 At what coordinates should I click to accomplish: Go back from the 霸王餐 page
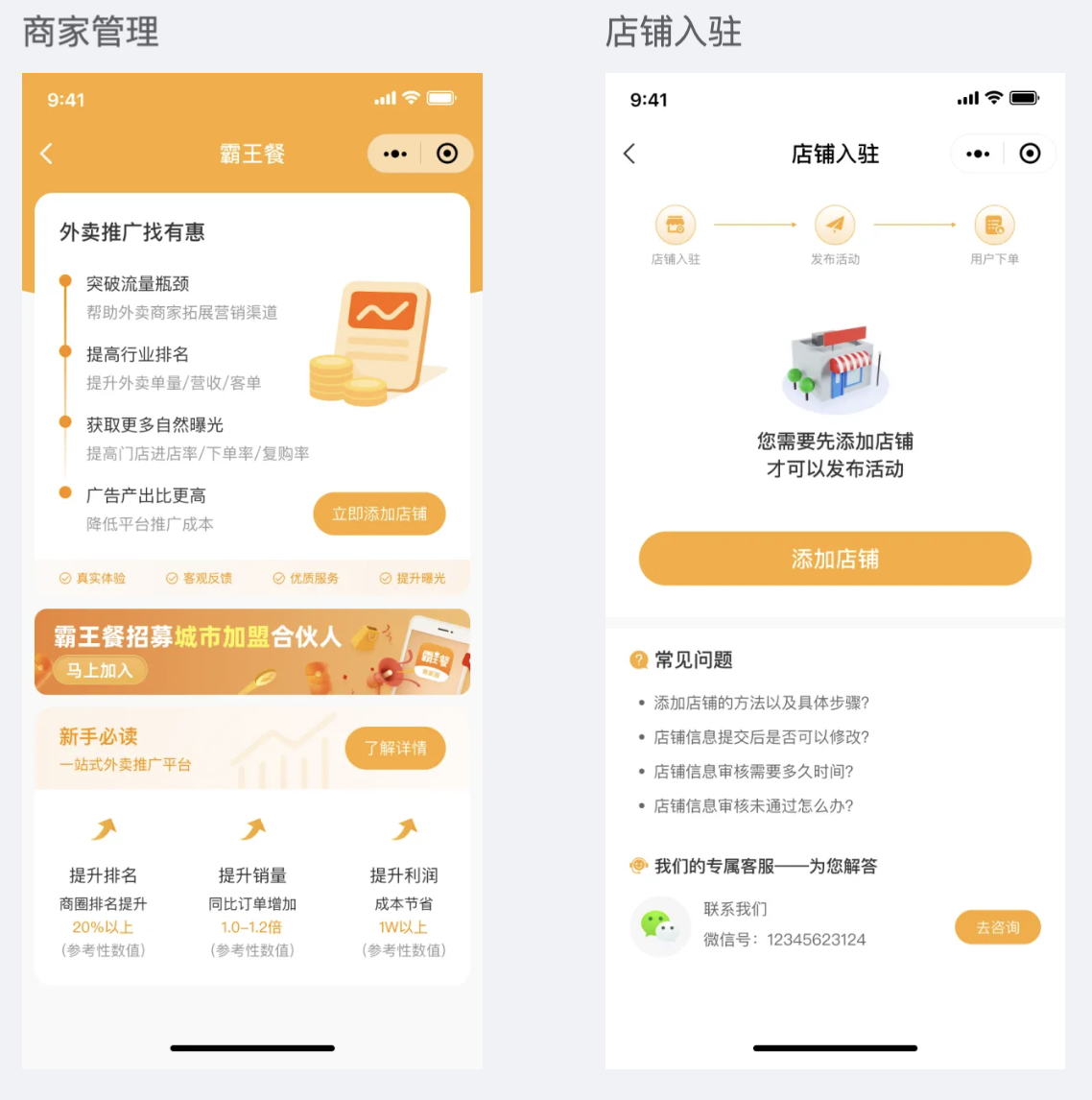tap(46, 154)
